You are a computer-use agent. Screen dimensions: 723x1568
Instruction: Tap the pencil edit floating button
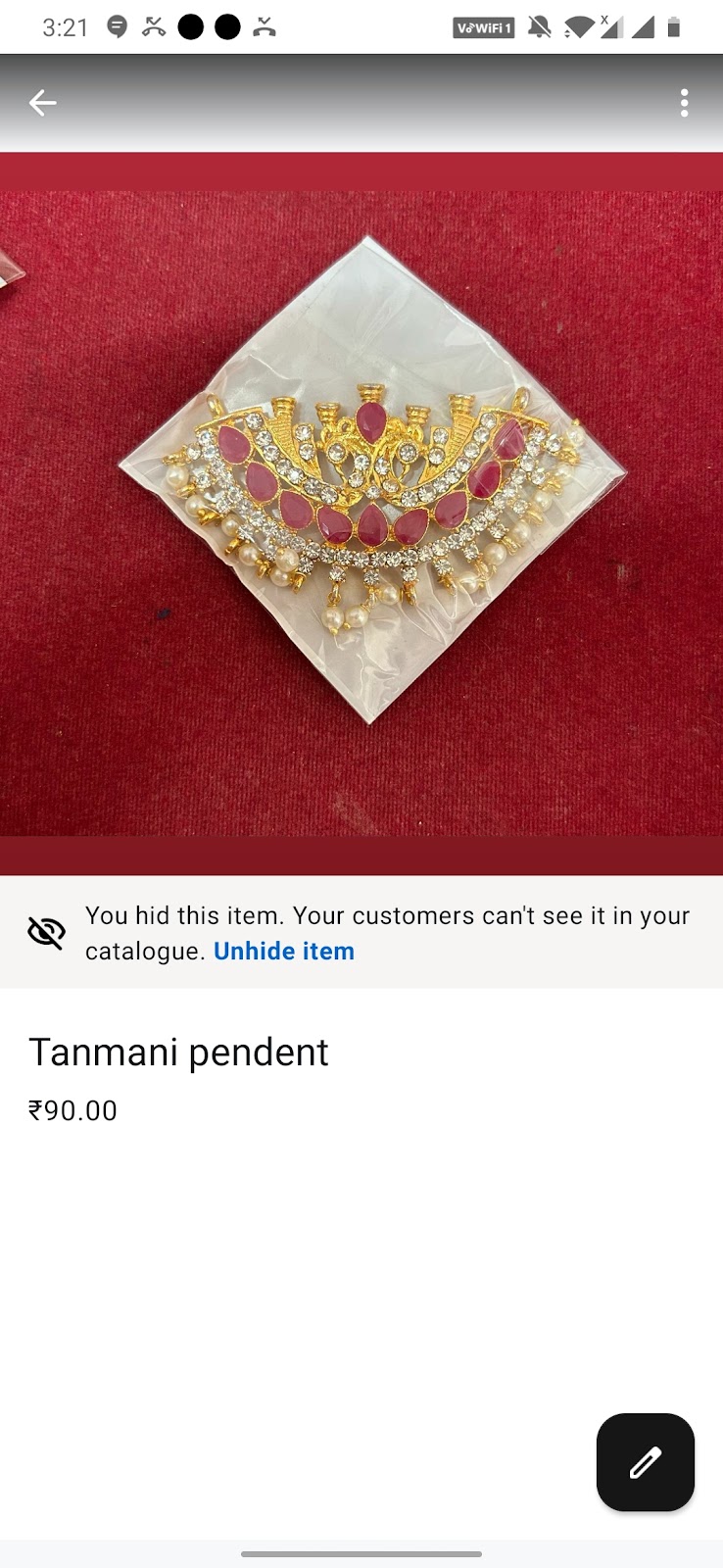pyautogui.click(x=645, y=1463)
